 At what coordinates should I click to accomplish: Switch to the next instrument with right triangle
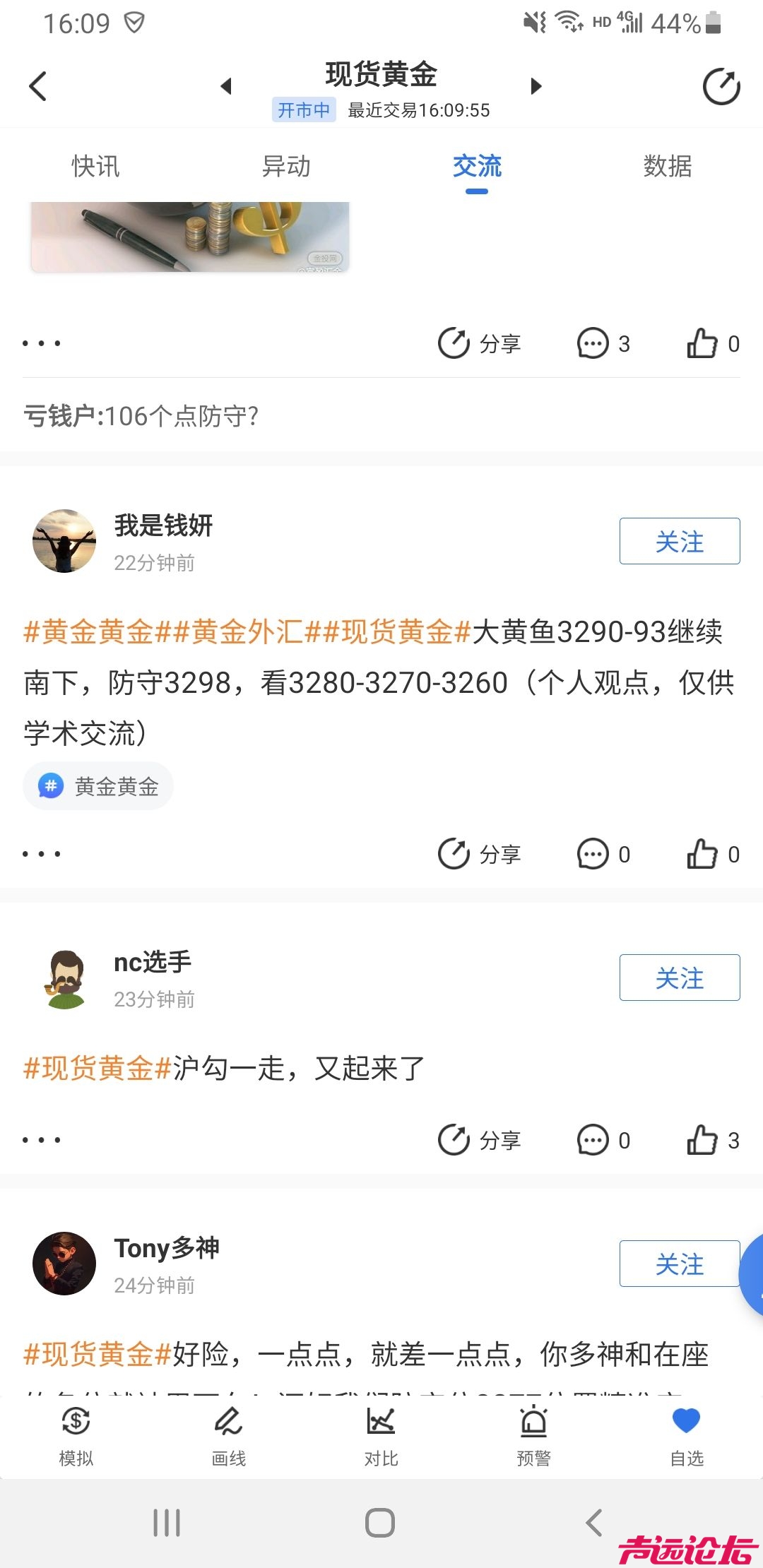(536, 86)
